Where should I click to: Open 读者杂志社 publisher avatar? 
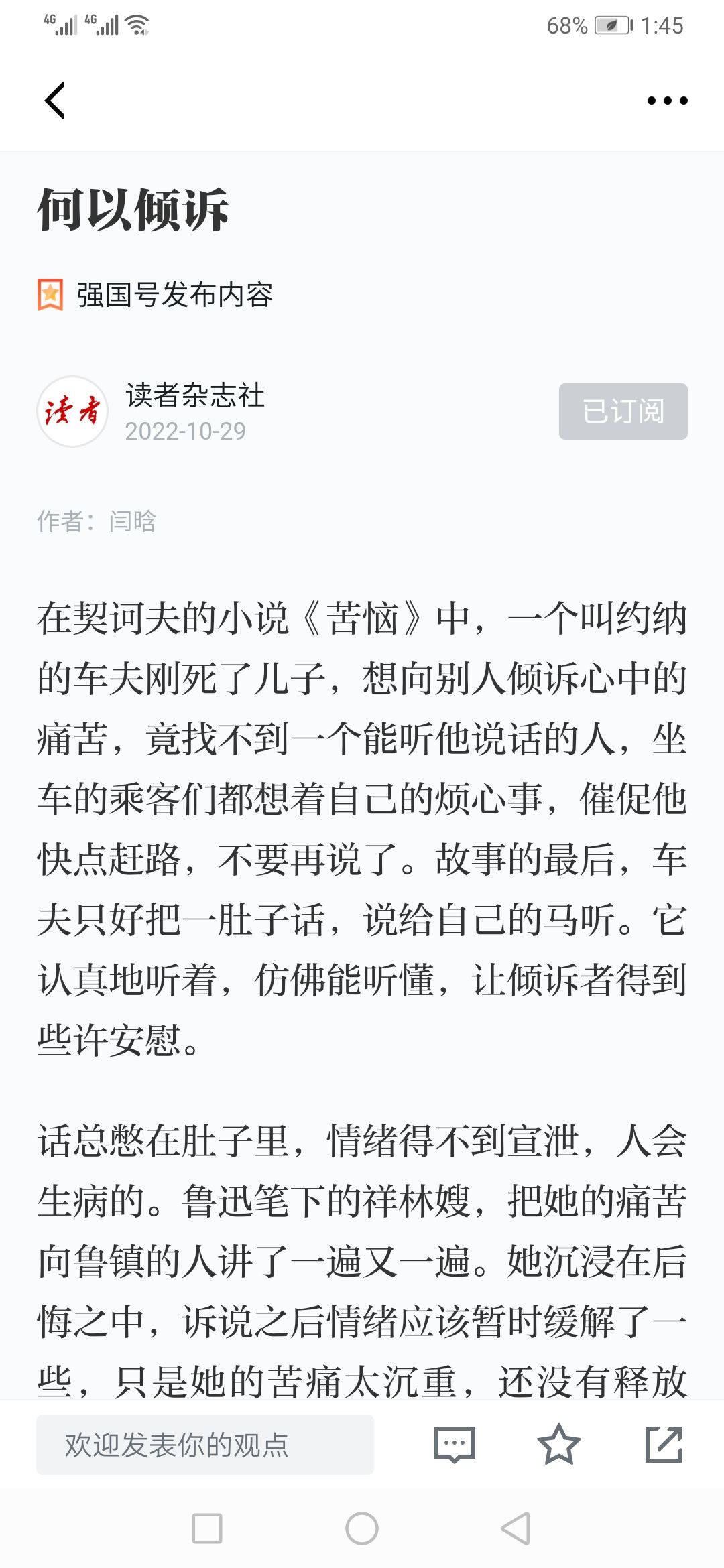coord(72,411)
